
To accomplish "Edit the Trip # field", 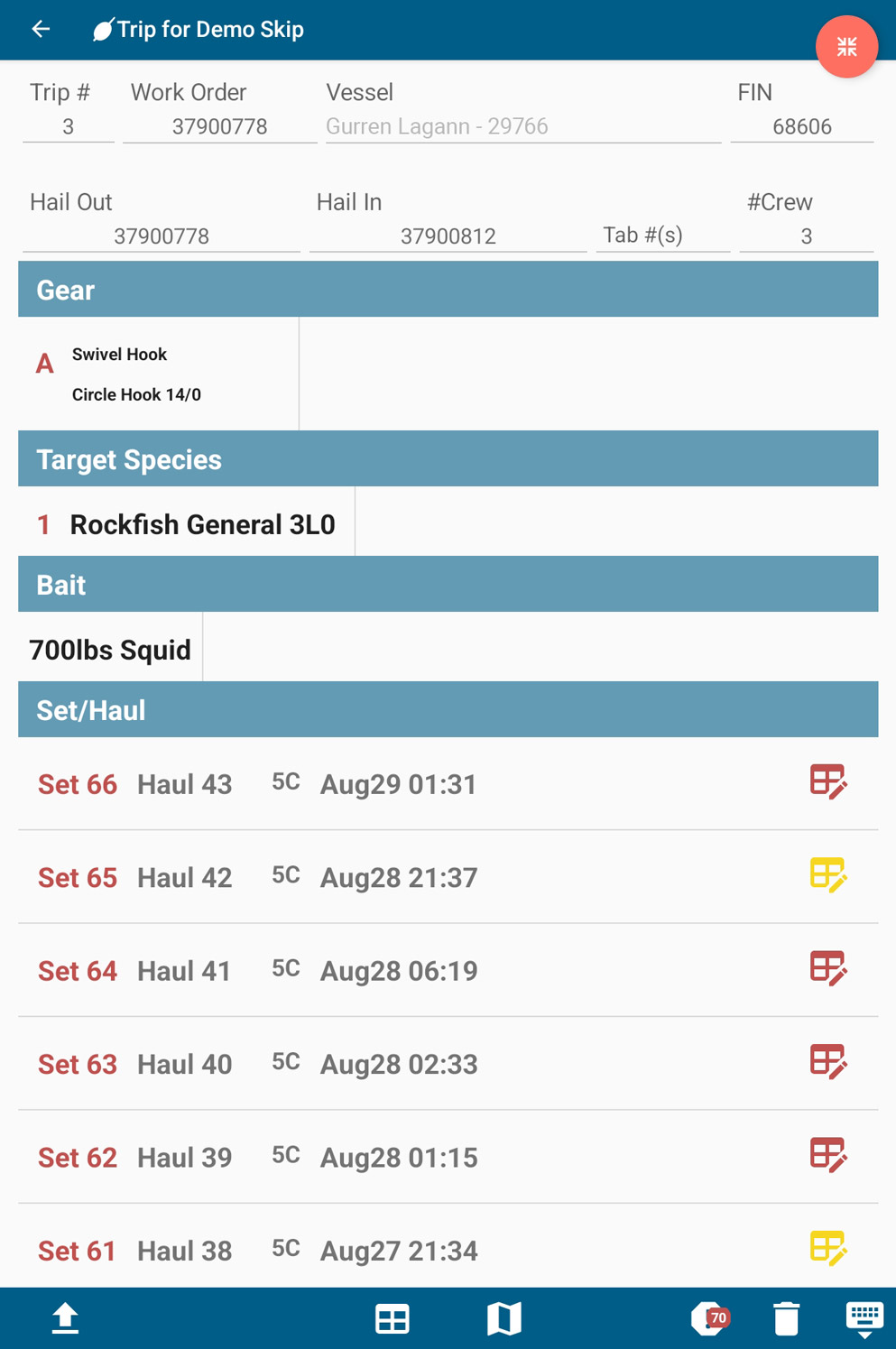I will point(68,126).
